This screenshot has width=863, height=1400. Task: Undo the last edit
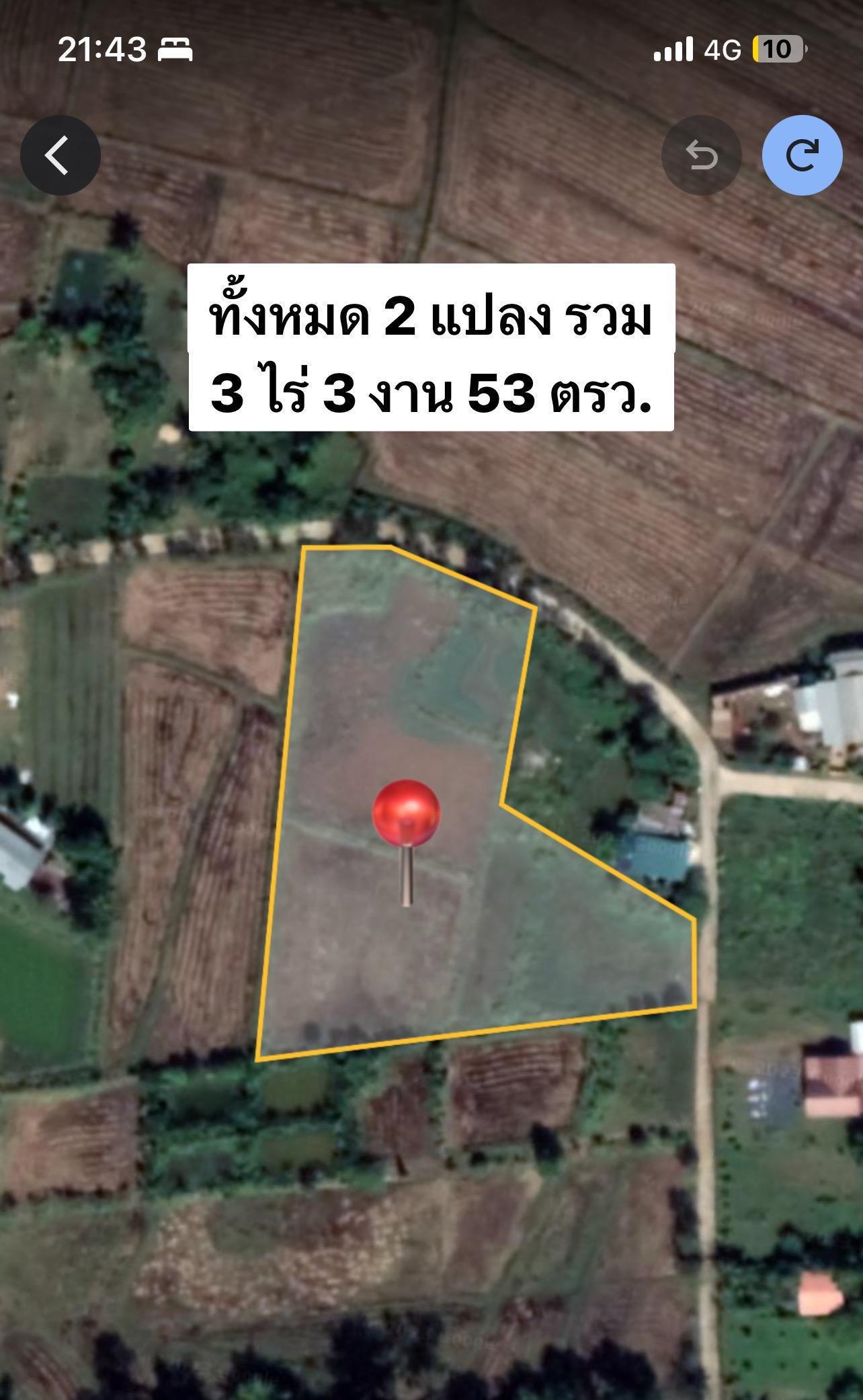(x=702, y=155)
